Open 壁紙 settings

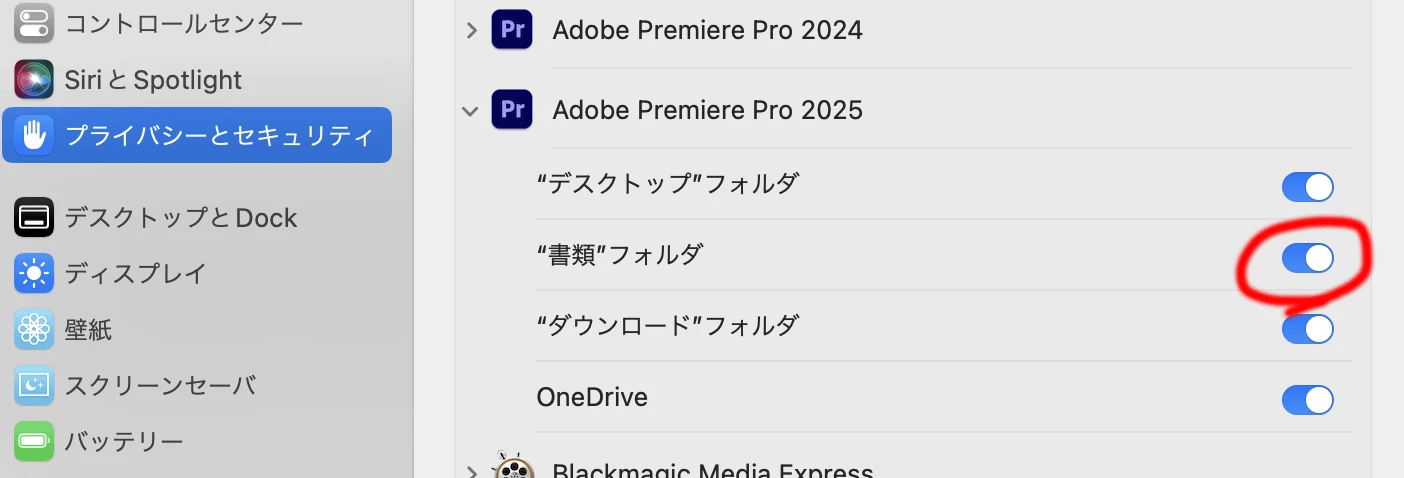(x=88, y=329)
